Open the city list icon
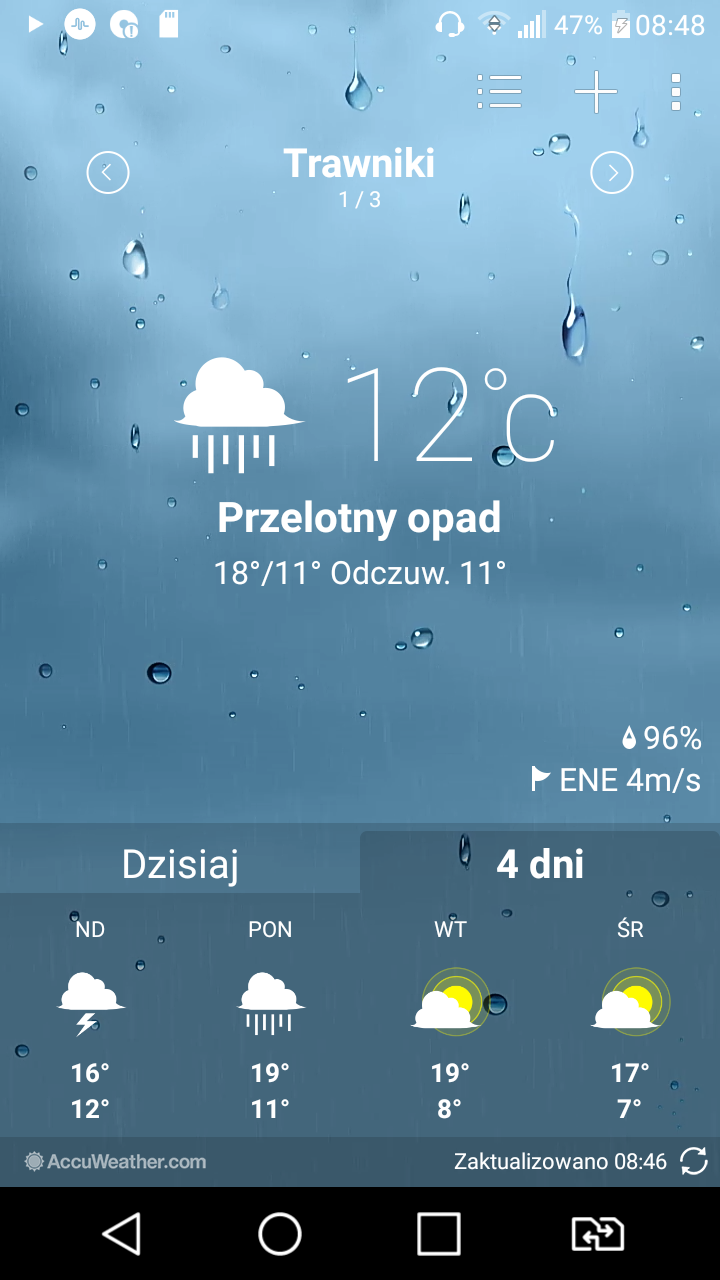This screenshot has width=720, height=1280. click(500, 92)
